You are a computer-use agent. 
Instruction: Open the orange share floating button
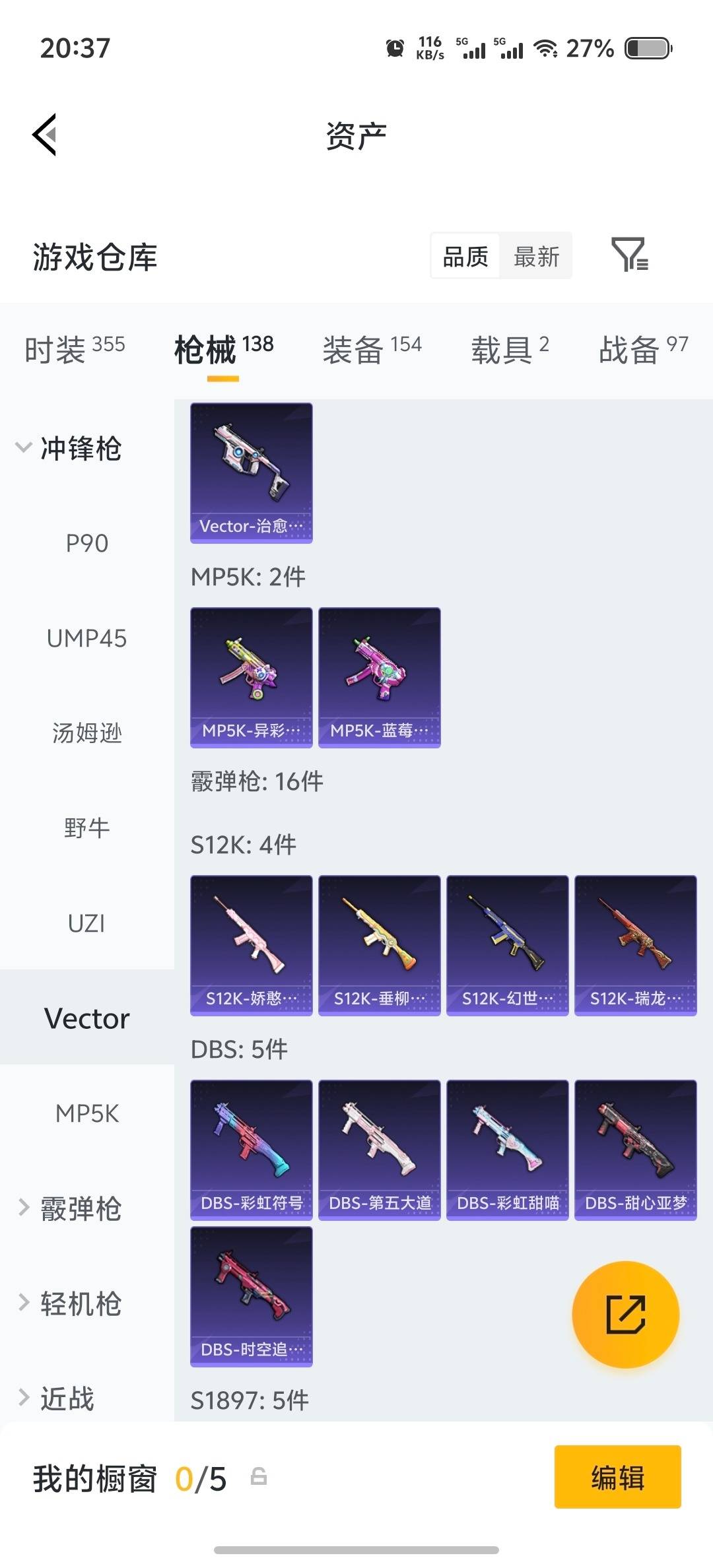pos(625,1315)
